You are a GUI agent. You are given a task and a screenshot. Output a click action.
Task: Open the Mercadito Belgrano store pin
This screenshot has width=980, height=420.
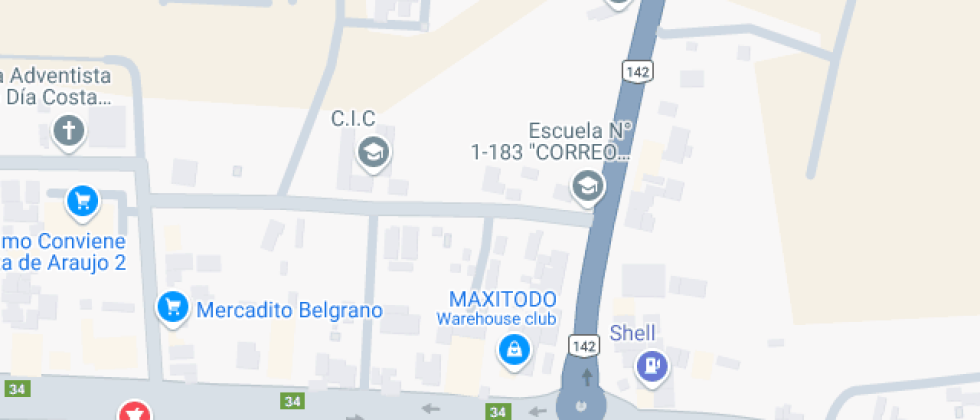(173, 307)
